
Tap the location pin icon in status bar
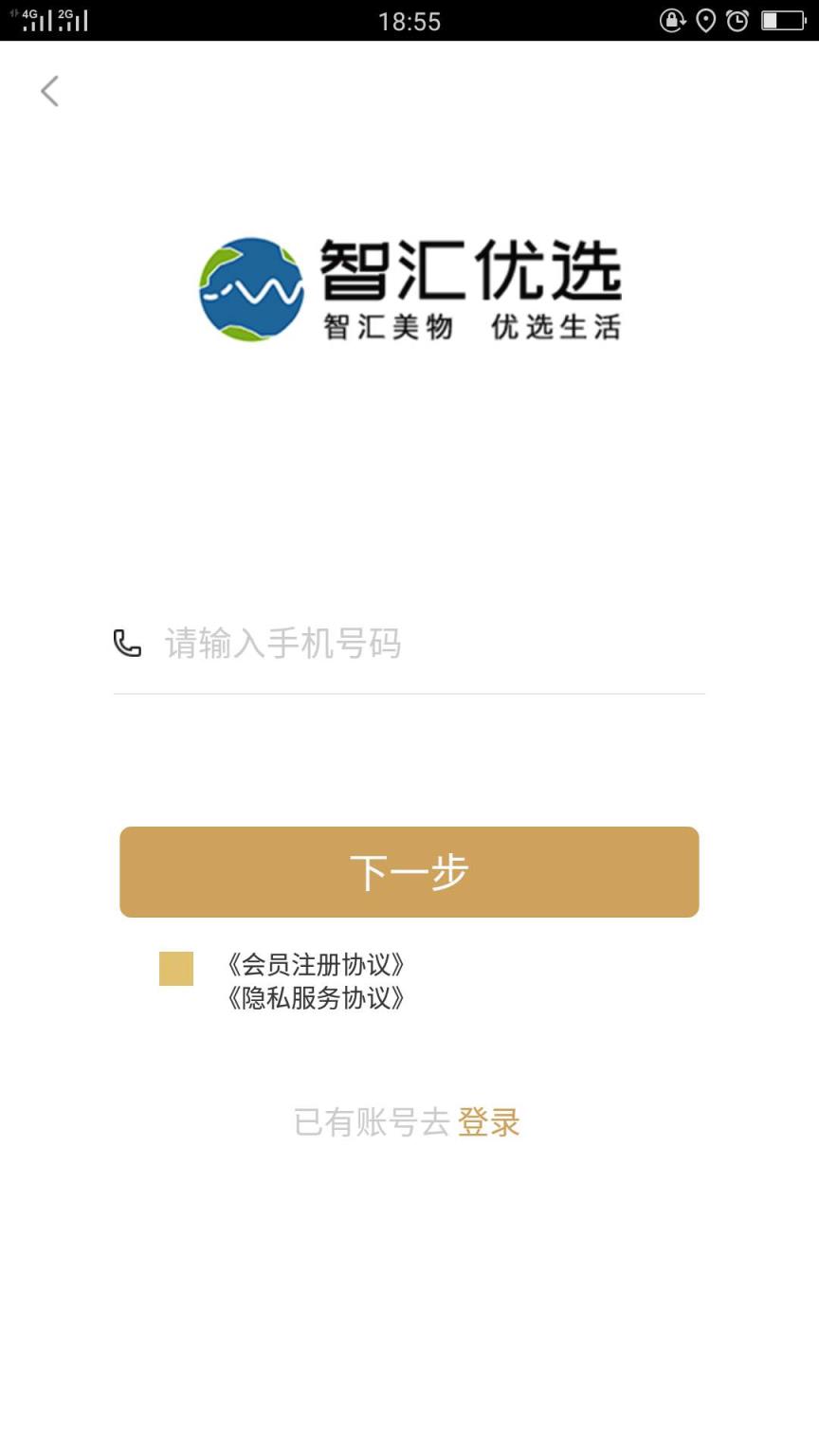pos(706,20)
